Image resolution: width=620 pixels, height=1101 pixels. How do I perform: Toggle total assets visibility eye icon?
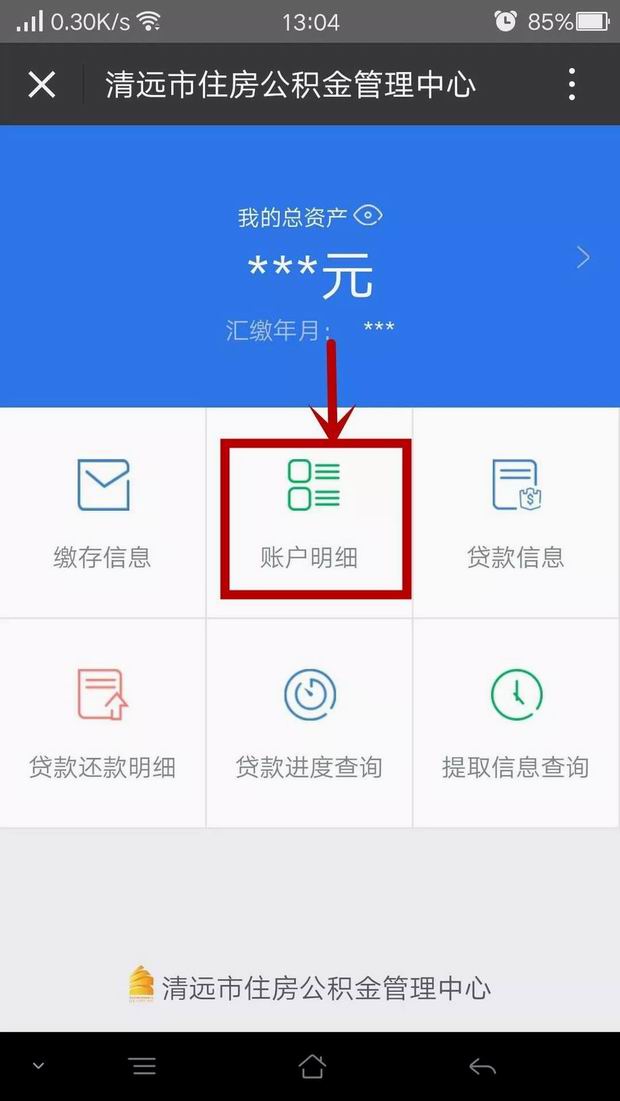(x=369, y=215)
